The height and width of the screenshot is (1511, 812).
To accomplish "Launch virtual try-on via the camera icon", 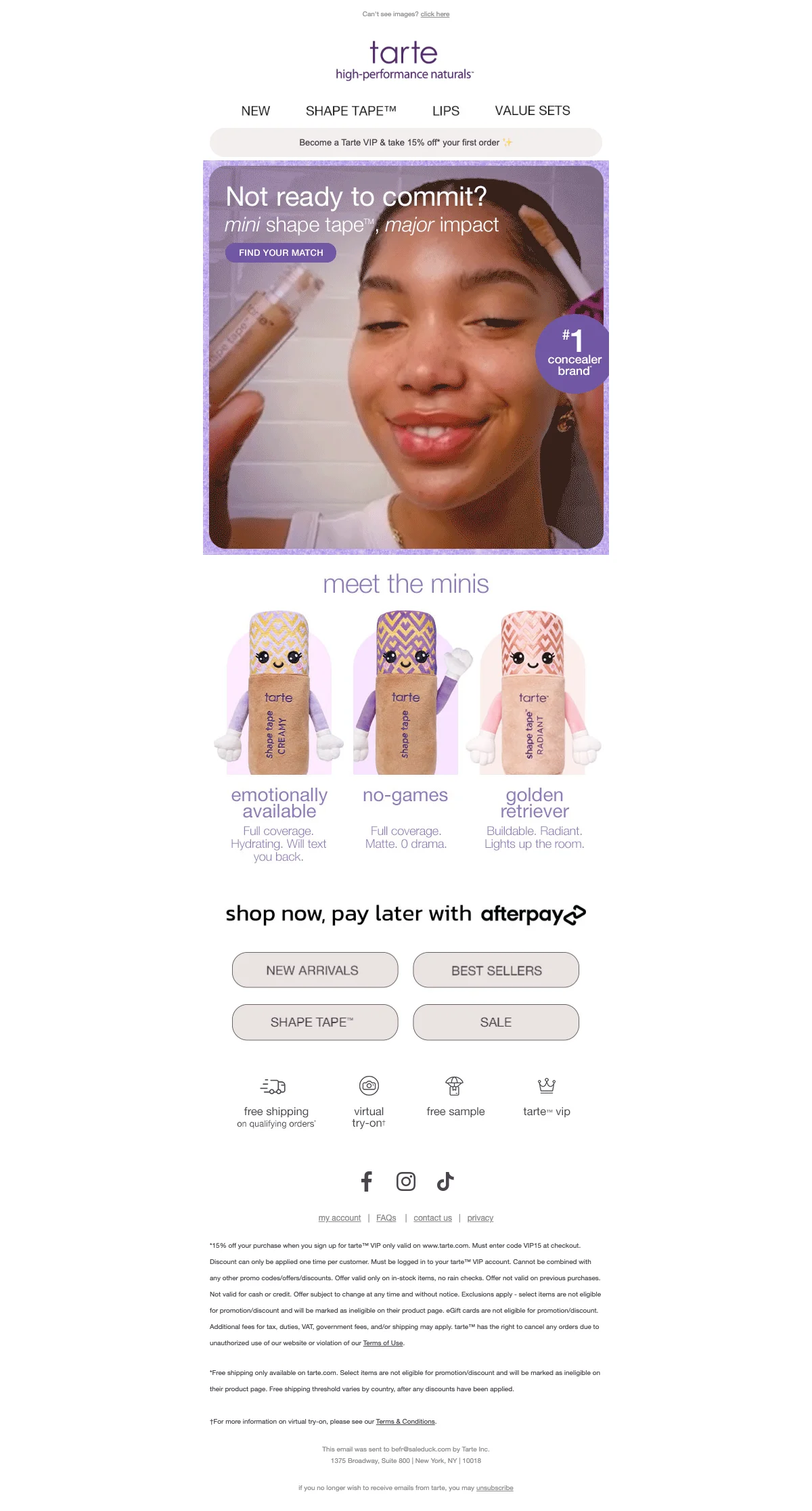I will pos(369,1086).
